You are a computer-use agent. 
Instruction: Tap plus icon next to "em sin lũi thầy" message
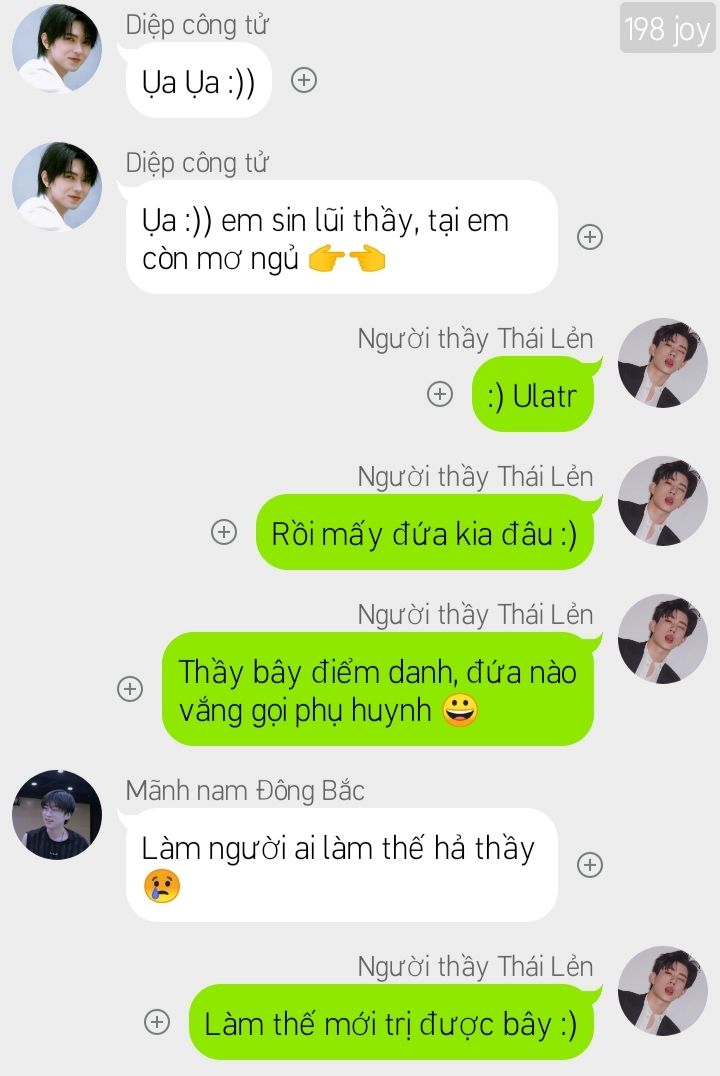(590, 237)
